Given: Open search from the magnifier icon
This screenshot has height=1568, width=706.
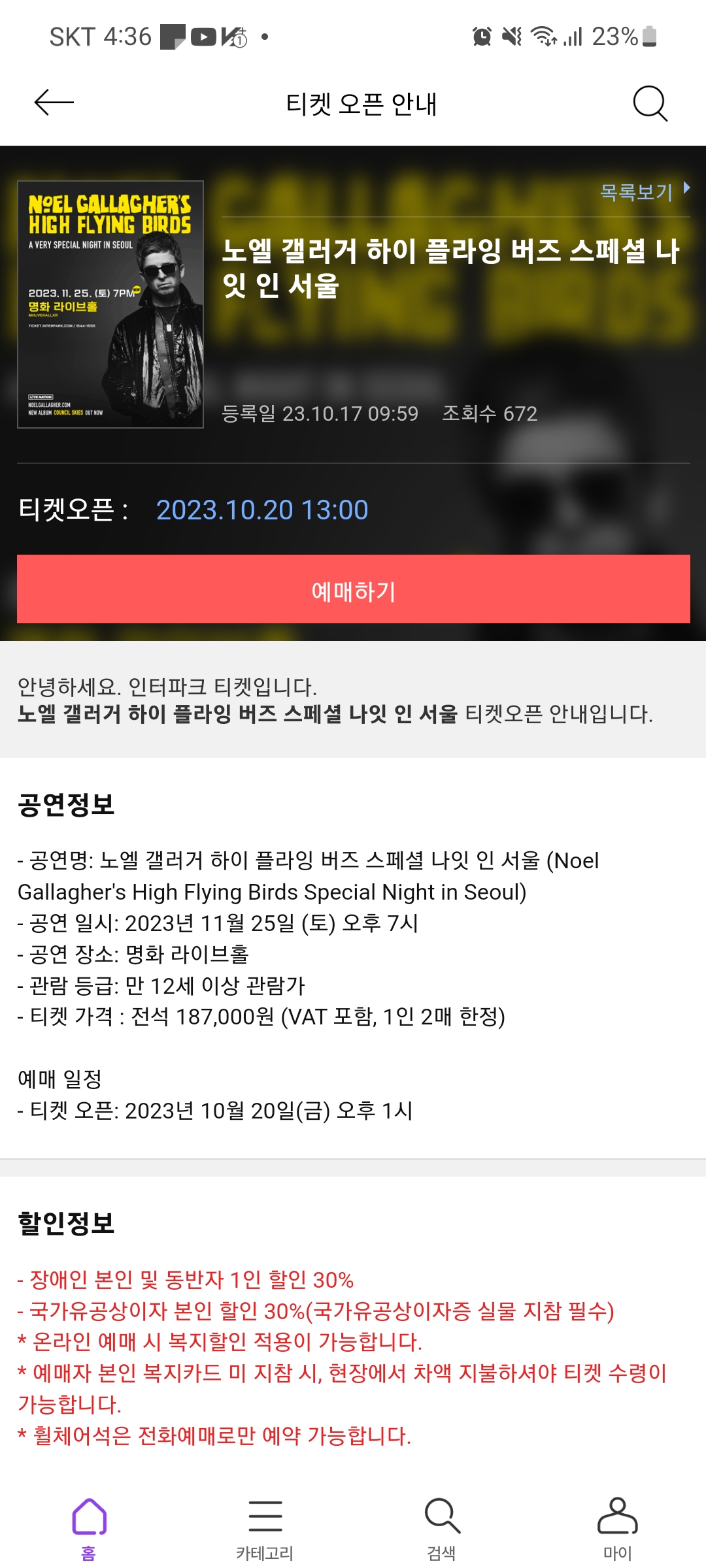Looking at the screenshot, I should coord(650,103).
